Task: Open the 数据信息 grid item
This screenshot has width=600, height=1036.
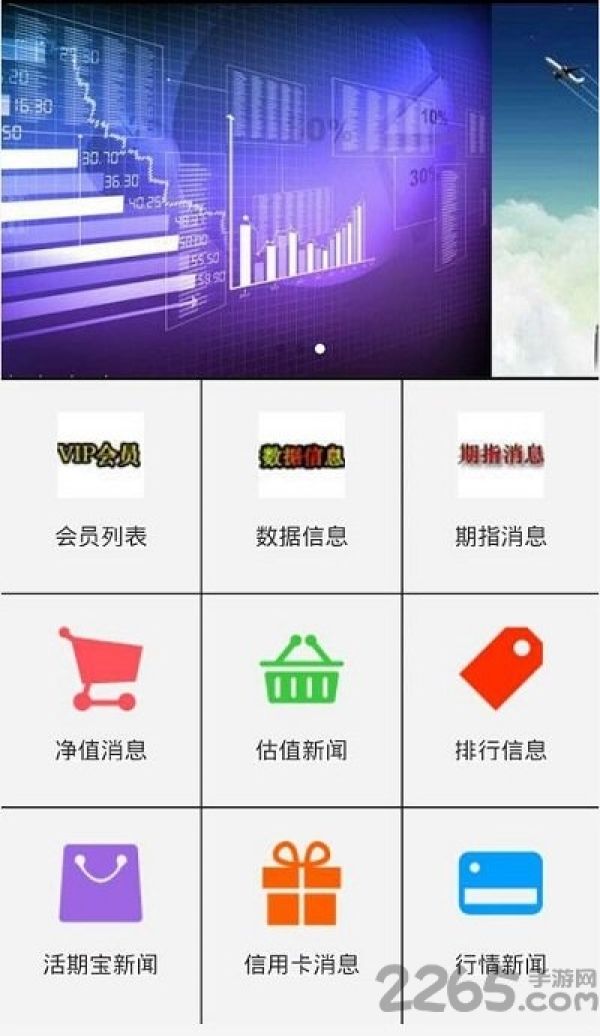Action: pyautogui.click(x=301, y=486)
